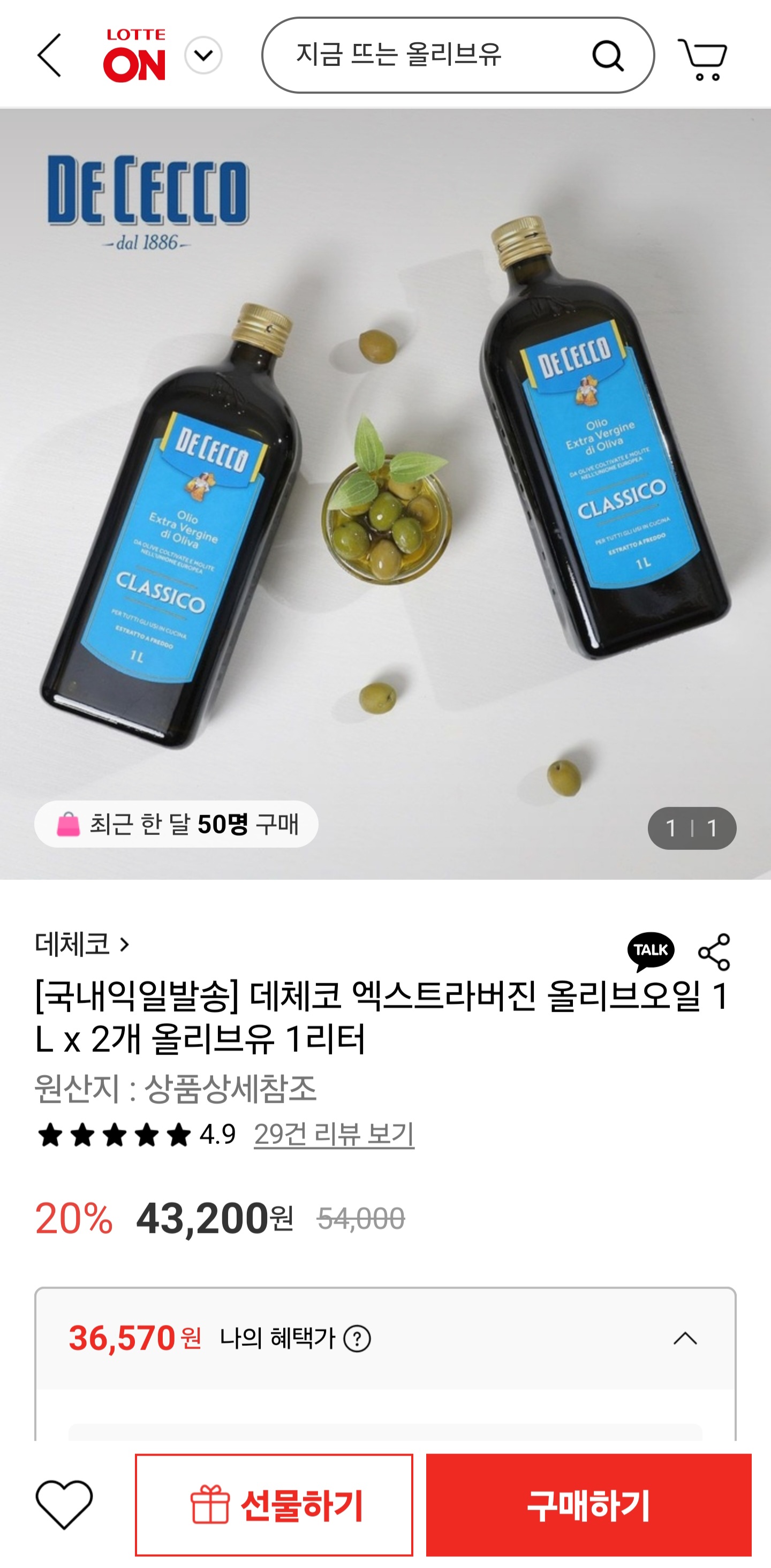Add this product to wishlist with the heart
Image resolution: width=771 pixels, height=1568 pixels.
64,1504
